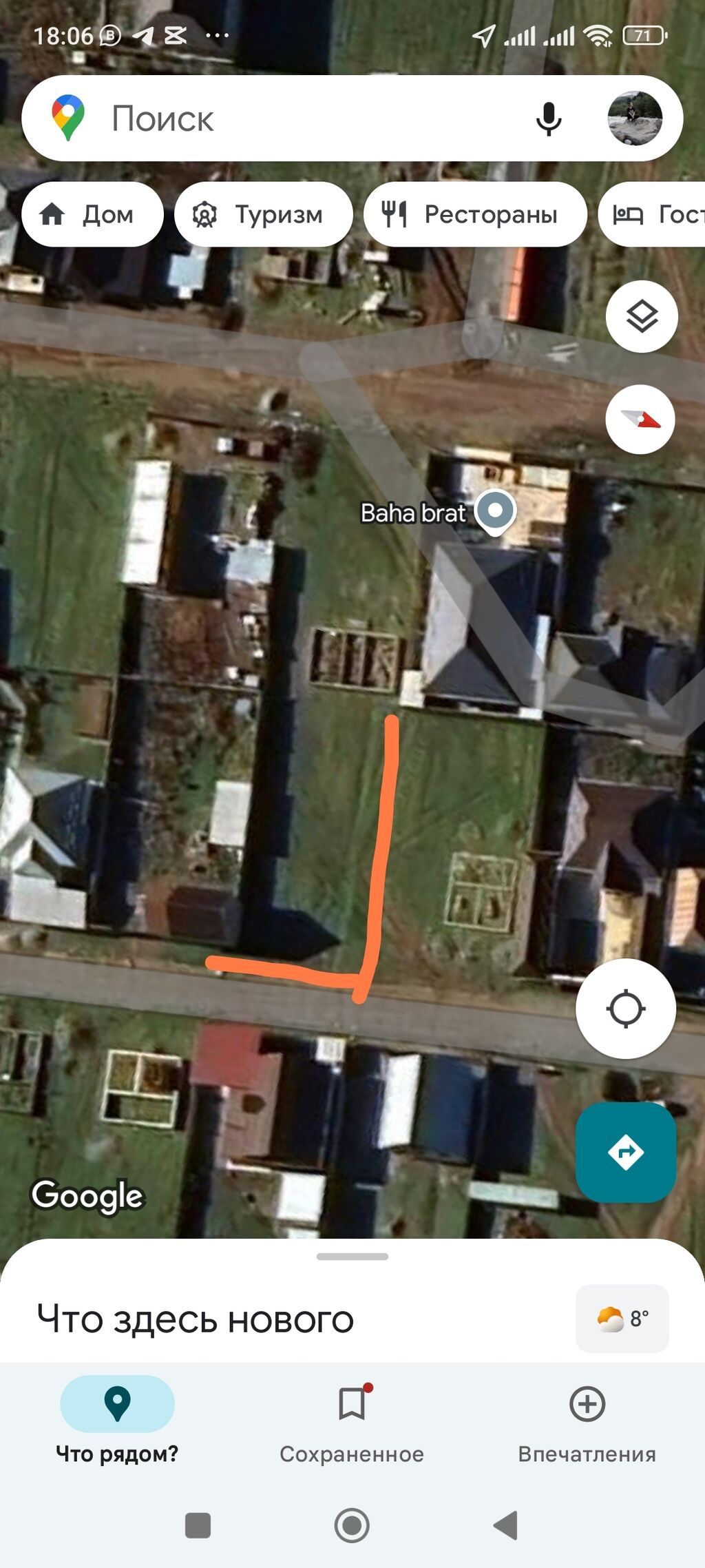Open the 8° weather widget

(x=622, y=1318)
